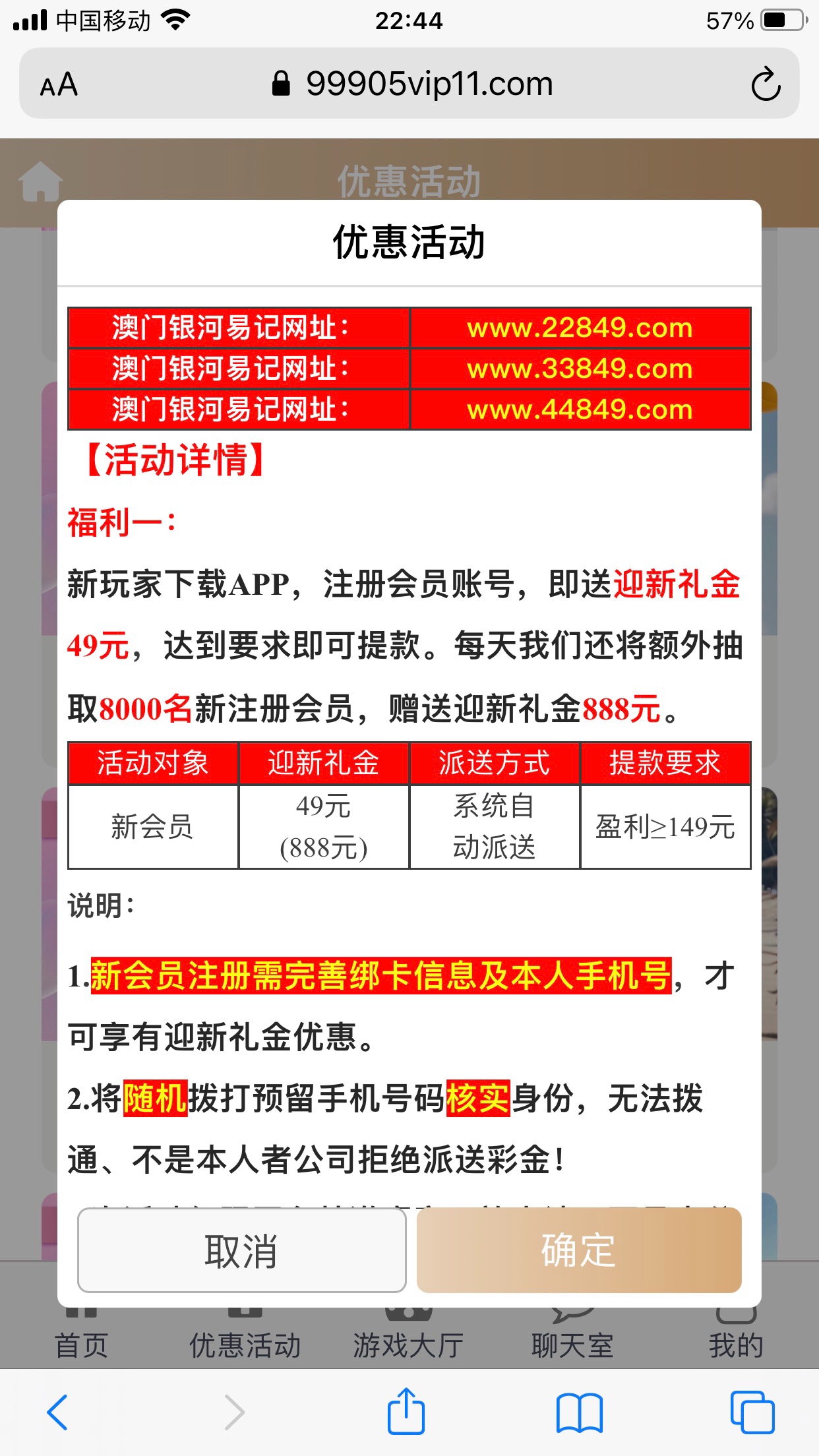This screenshot has height=1456, width=819.
Task: Show open Safari tabs
Action: pos(752,1412)
